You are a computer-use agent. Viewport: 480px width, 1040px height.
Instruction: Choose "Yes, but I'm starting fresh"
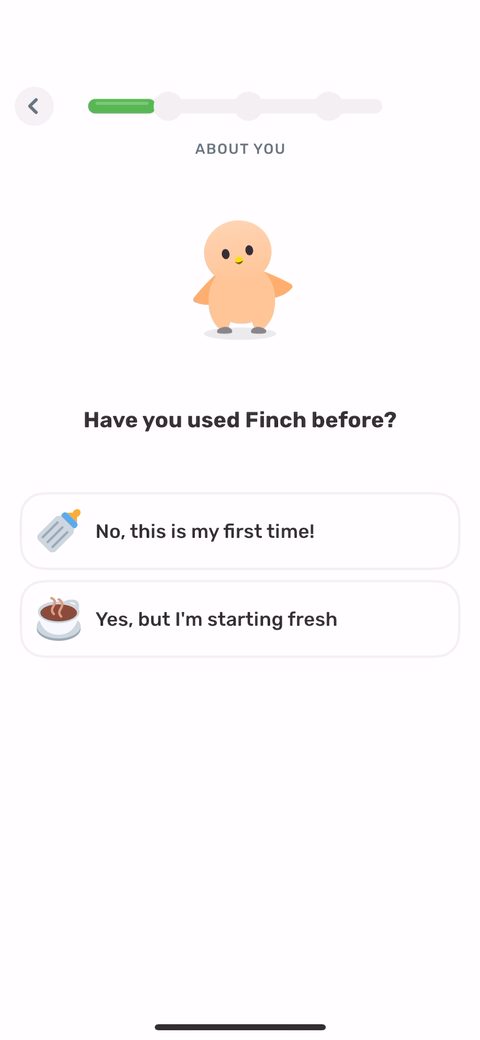coord(240,619)
